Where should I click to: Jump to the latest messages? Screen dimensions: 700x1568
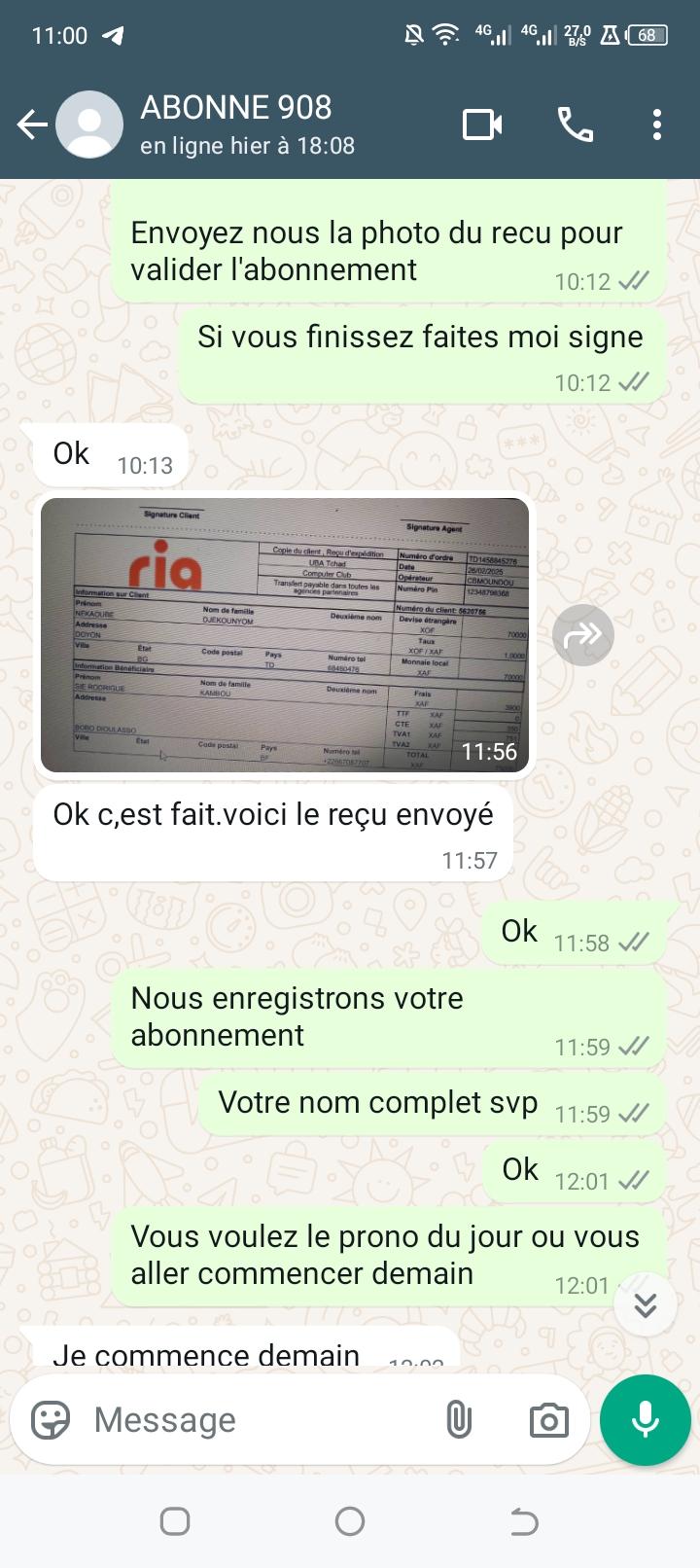(646, 1304)
